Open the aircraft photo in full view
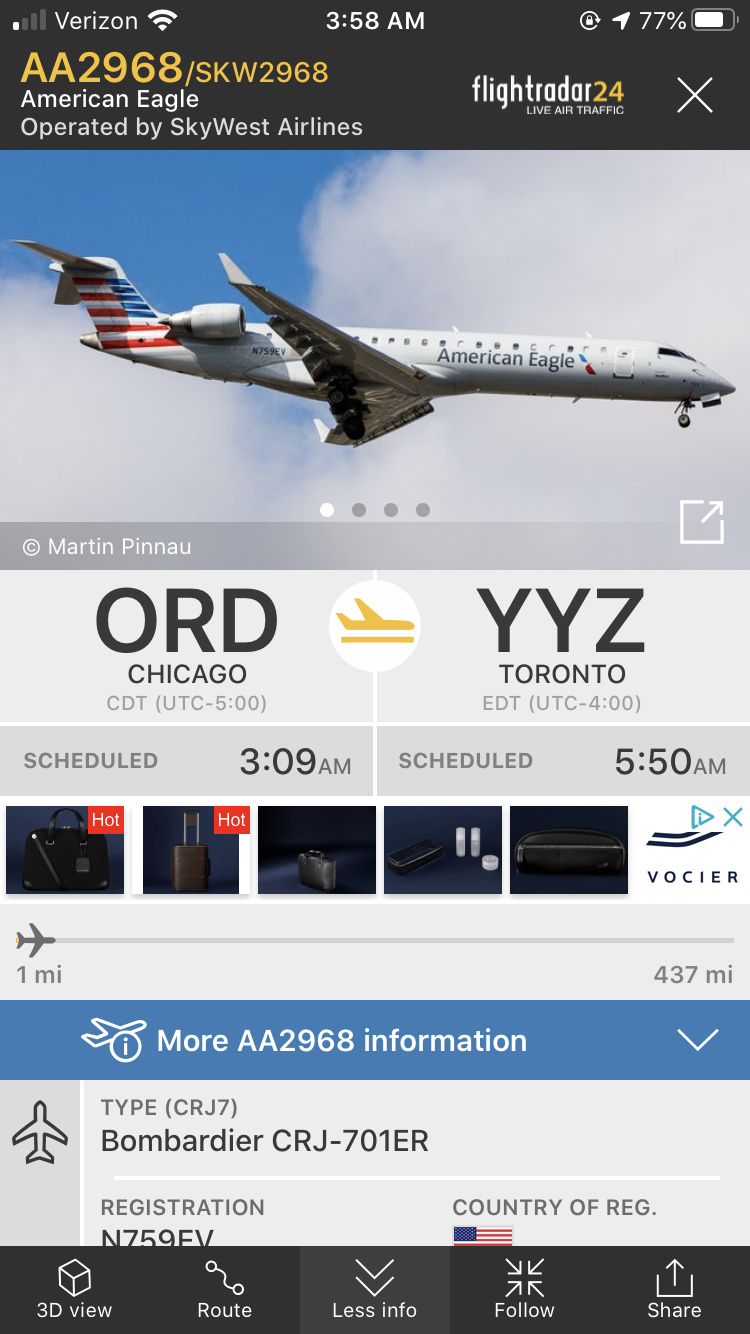Screen dimensions: 750x1334 (x=701, y=522)
